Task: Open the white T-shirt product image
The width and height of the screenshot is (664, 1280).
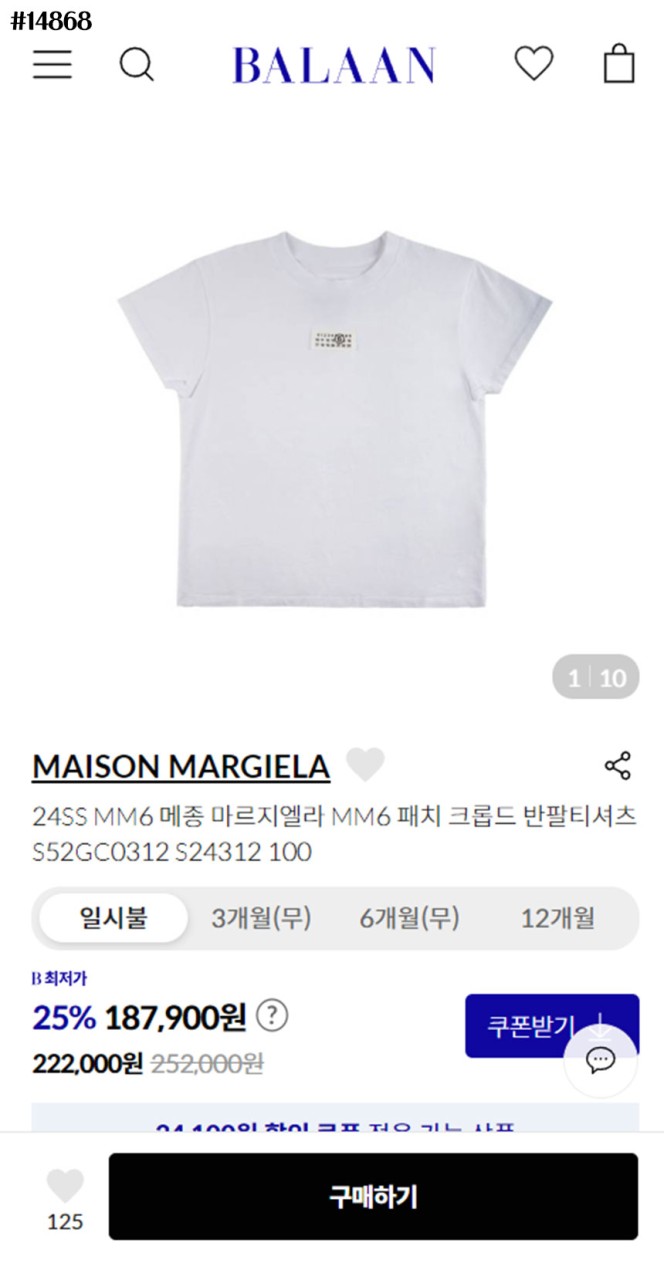Action: click(x=334, y=420)
